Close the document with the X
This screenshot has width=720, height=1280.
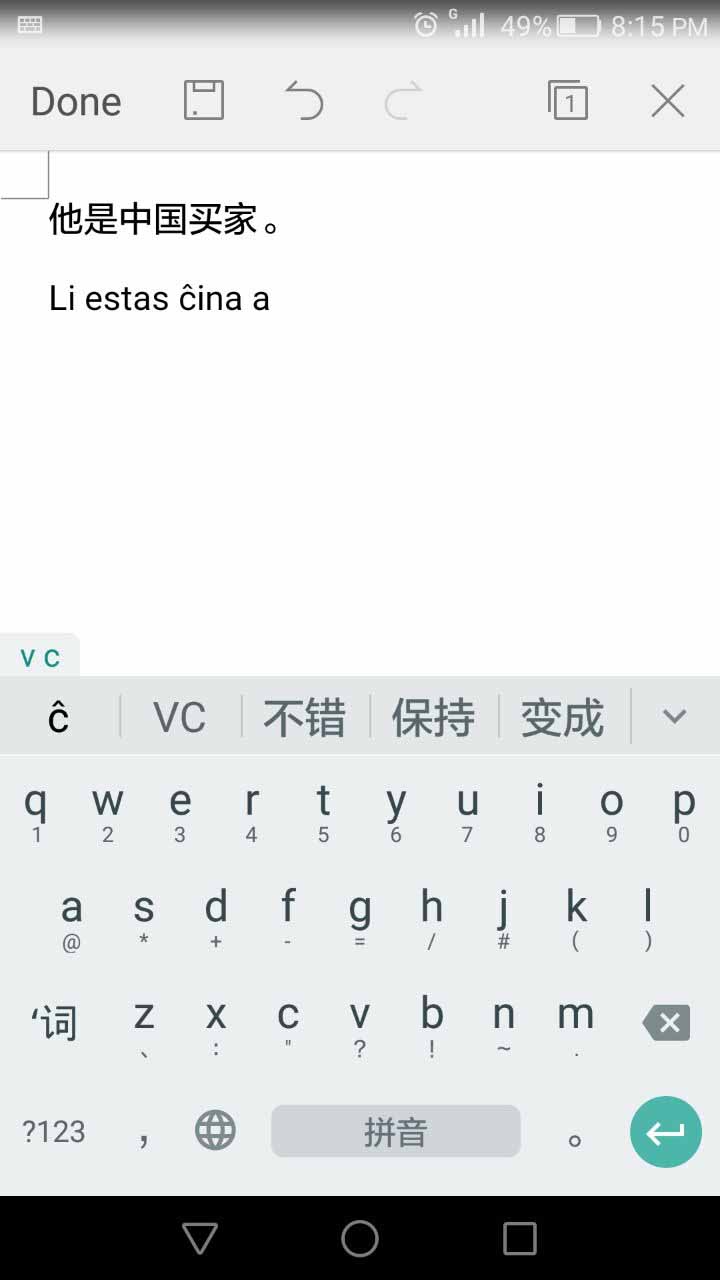pyautogui.click(x=668, y=101)
